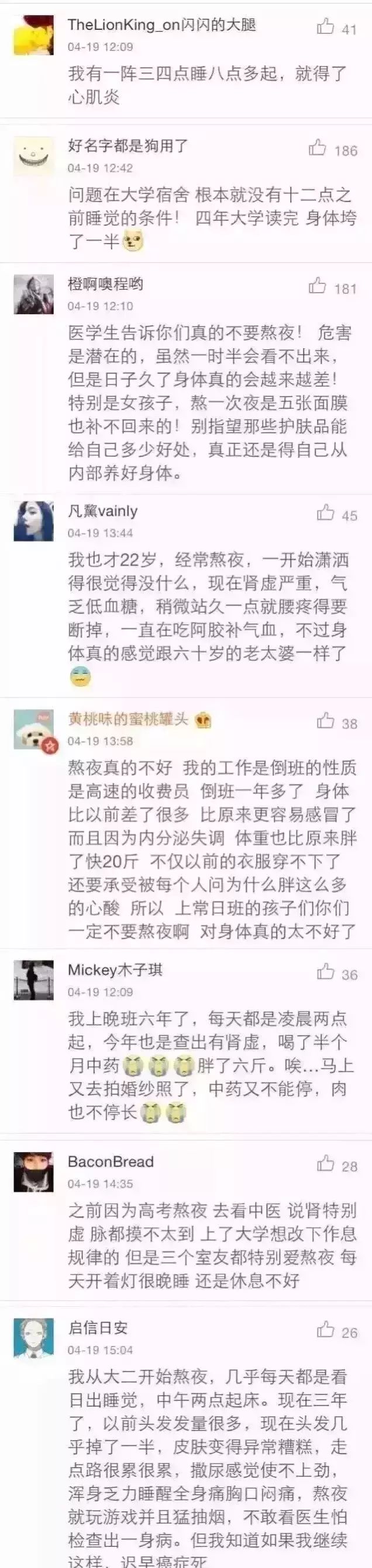Open the username link TheLionKing_on闪闪的大腿
Viewport: 372px width, 1568px height.
161,25
